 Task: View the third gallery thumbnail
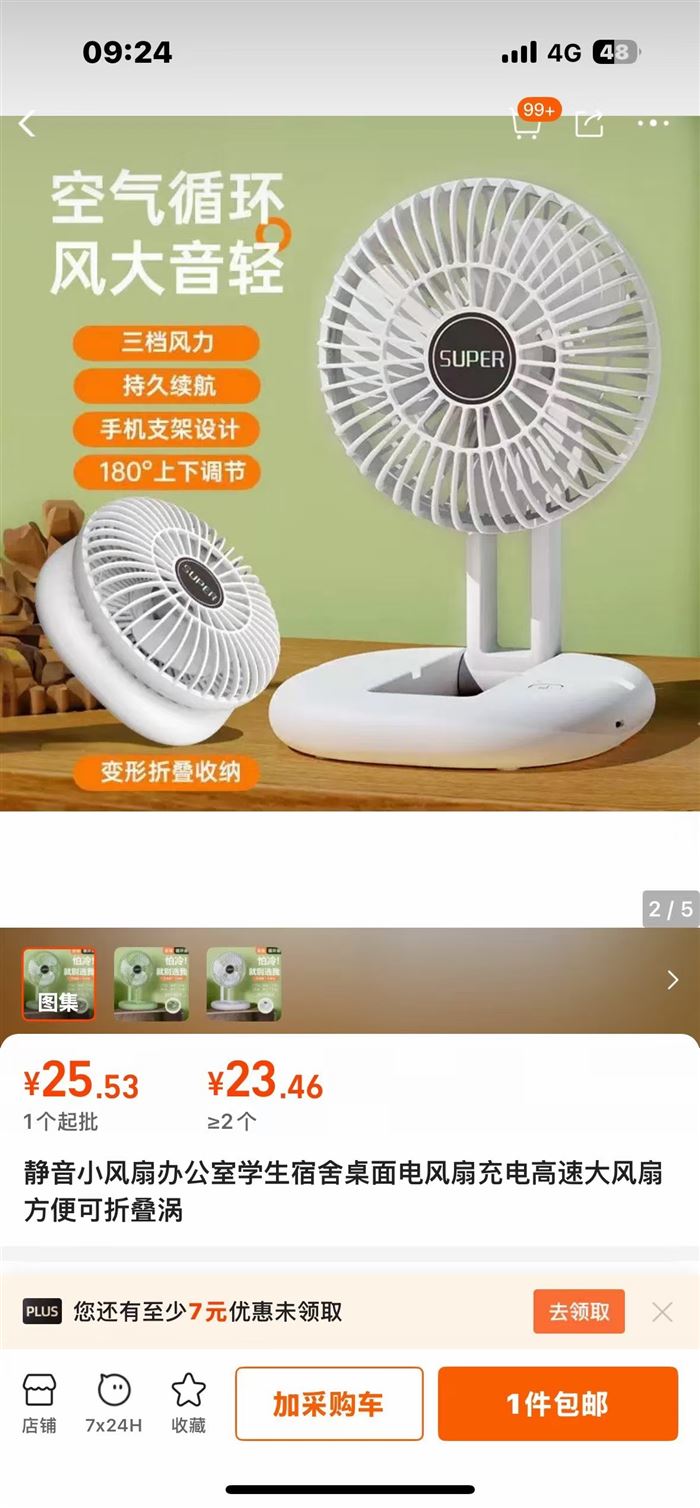click(x=243, y=984)
